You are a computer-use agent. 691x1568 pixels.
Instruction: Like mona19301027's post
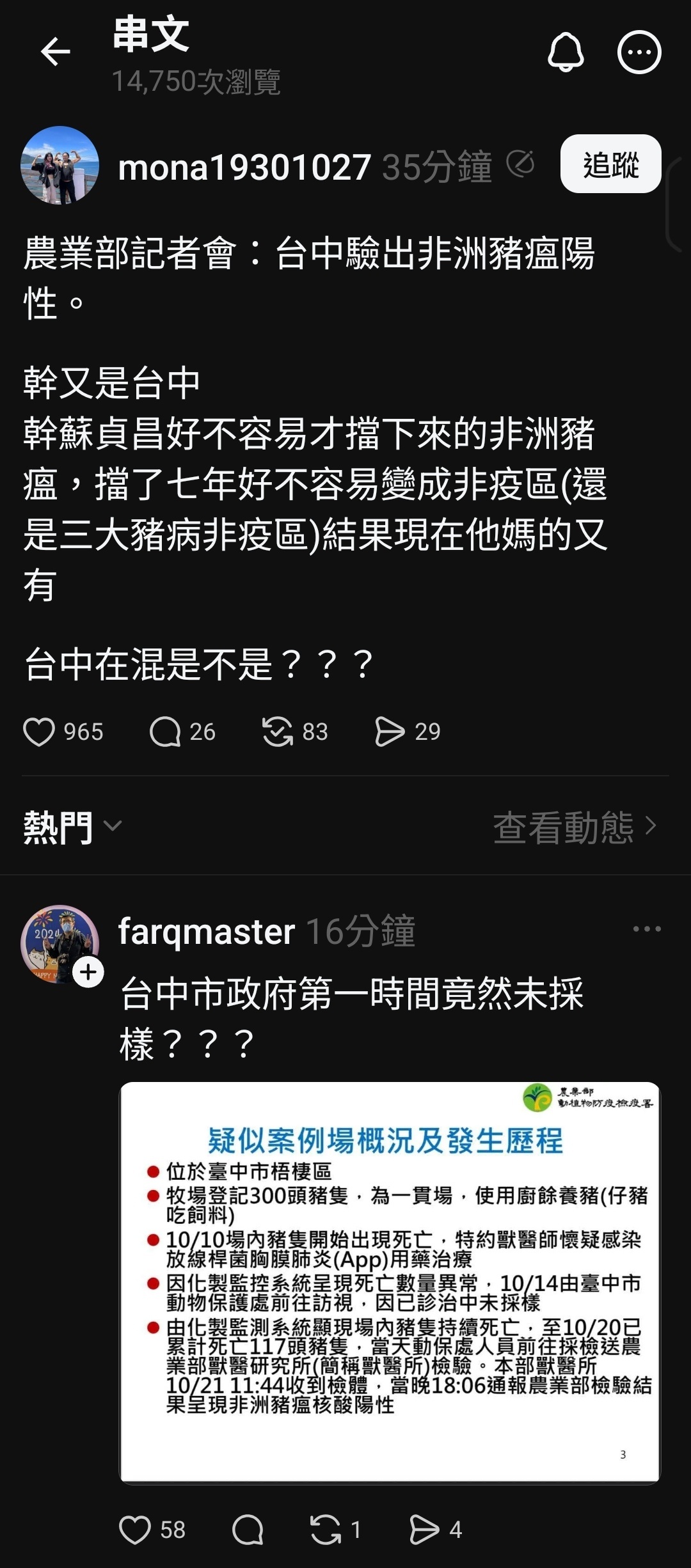tap(39, 732)
